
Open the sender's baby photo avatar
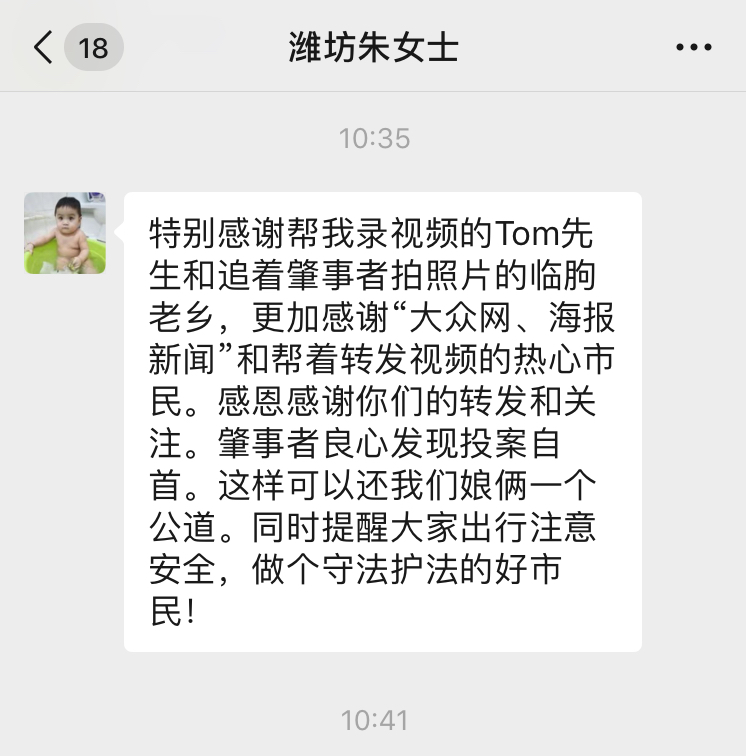pos(65,233)
